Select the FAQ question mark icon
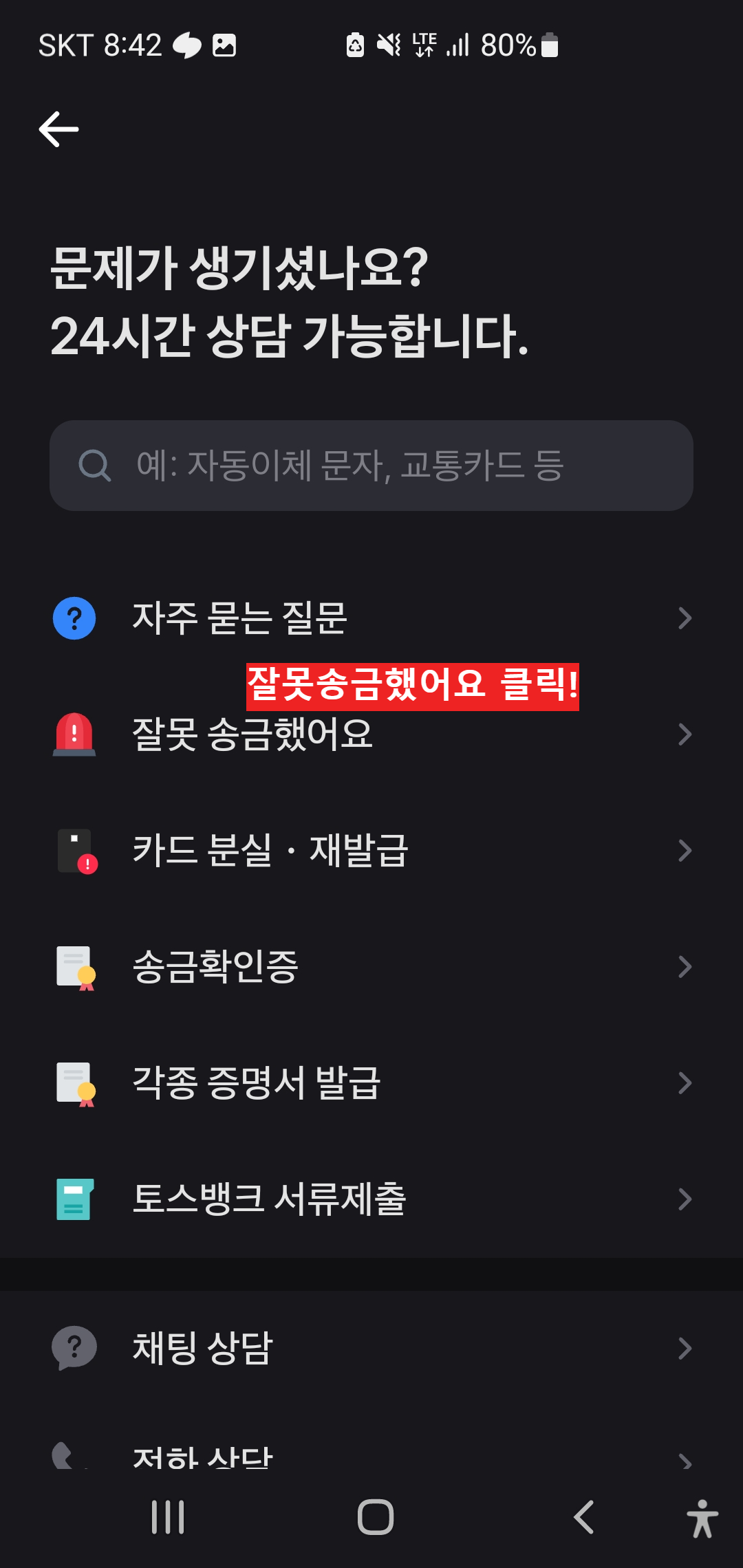Image resolution: width=743 pixels, height=1568 pixels. coord(74,618)
